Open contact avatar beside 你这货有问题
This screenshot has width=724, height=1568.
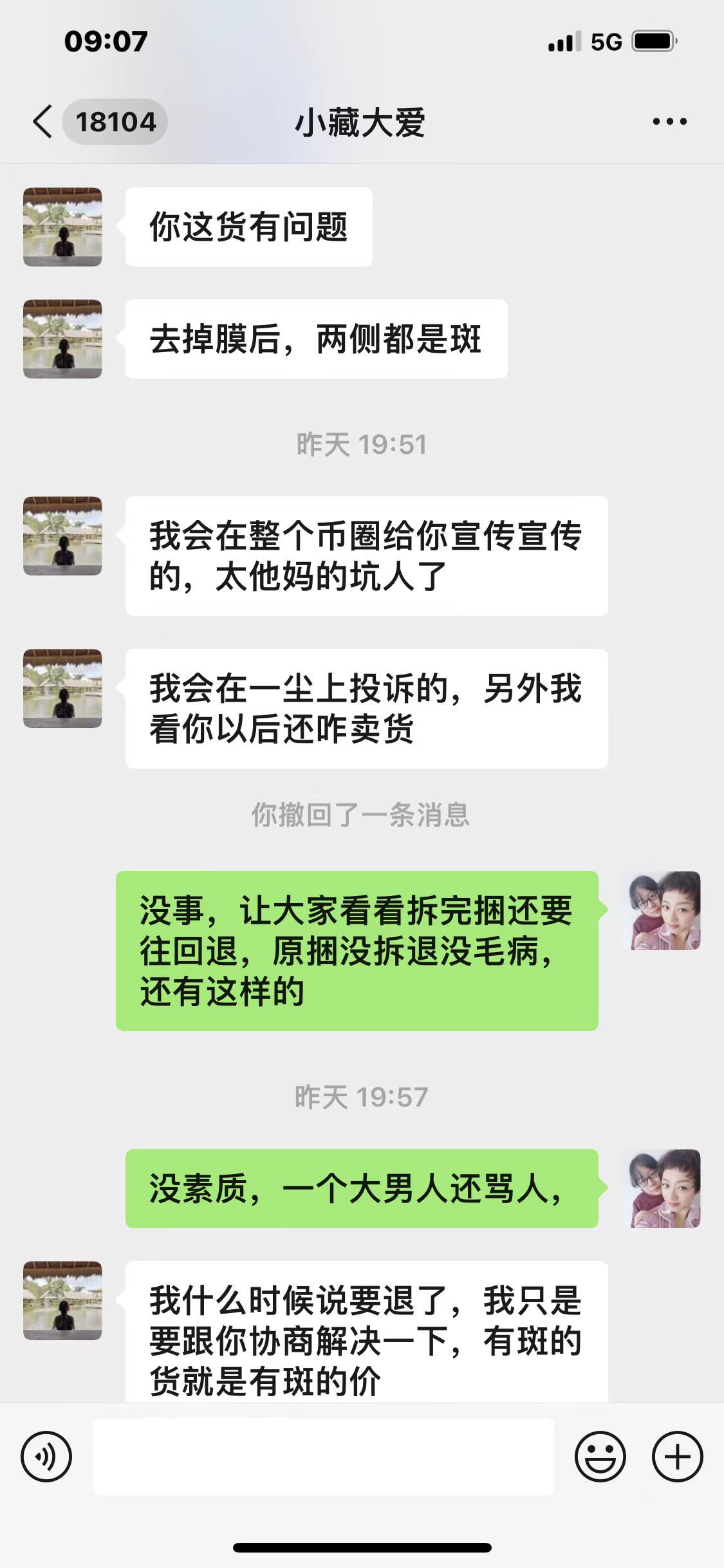pyautogui.click(x=62, y=227)
